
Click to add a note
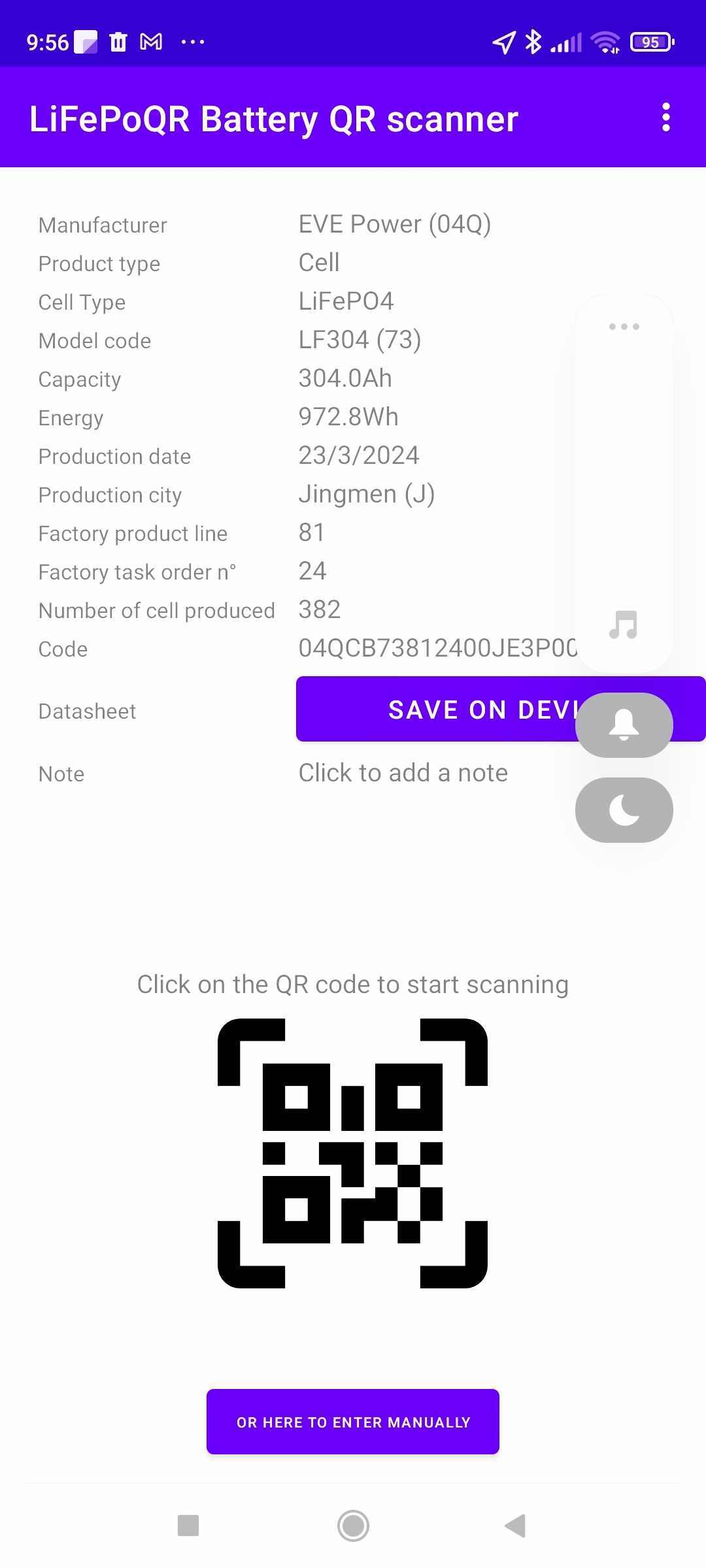(403, 773)
